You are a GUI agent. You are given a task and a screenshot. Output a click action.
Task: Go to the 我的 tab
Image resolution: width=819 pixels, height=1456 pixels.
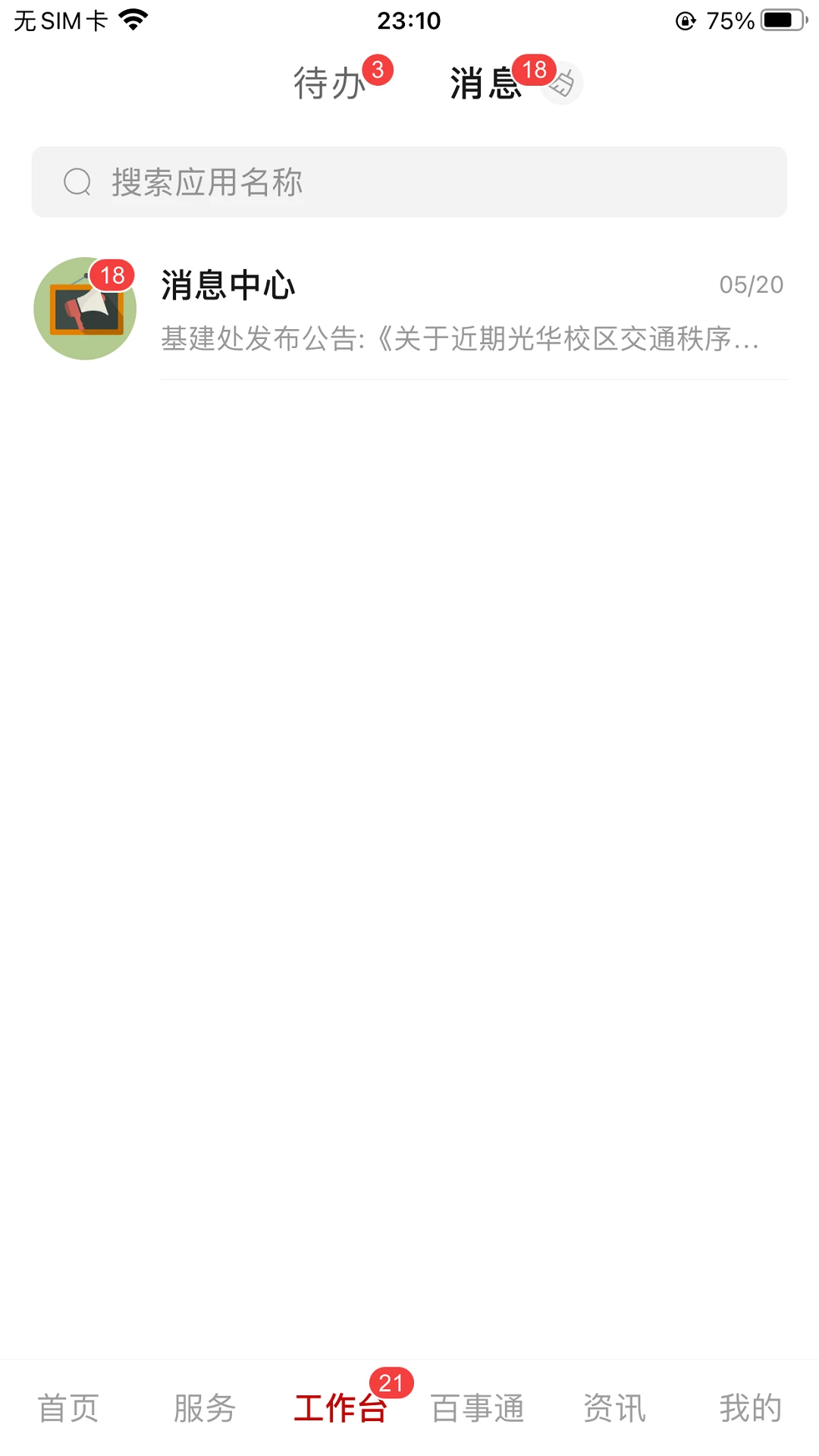tap(750, 1408)
